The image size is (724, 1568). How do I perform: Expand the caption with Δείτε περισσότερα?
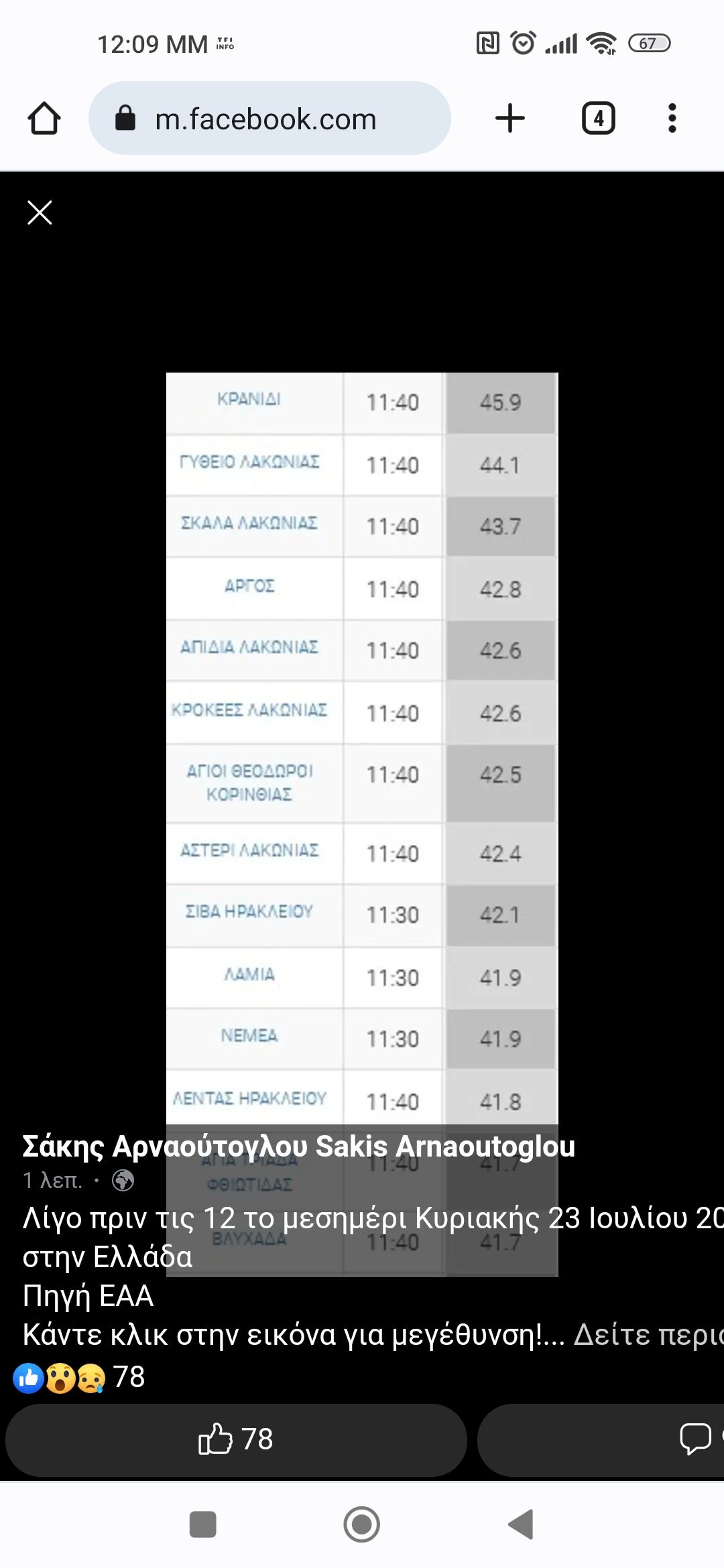[x=648, y=1334]
